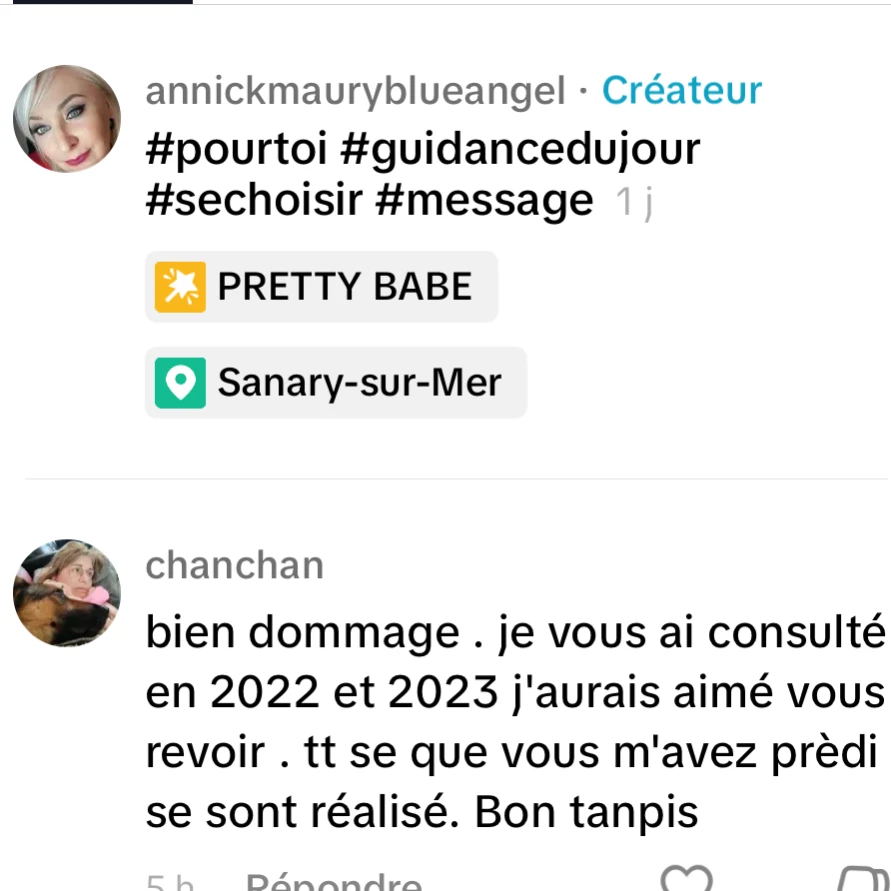
Task: View chanchan's profile picture
Action: tap(66, 593)
